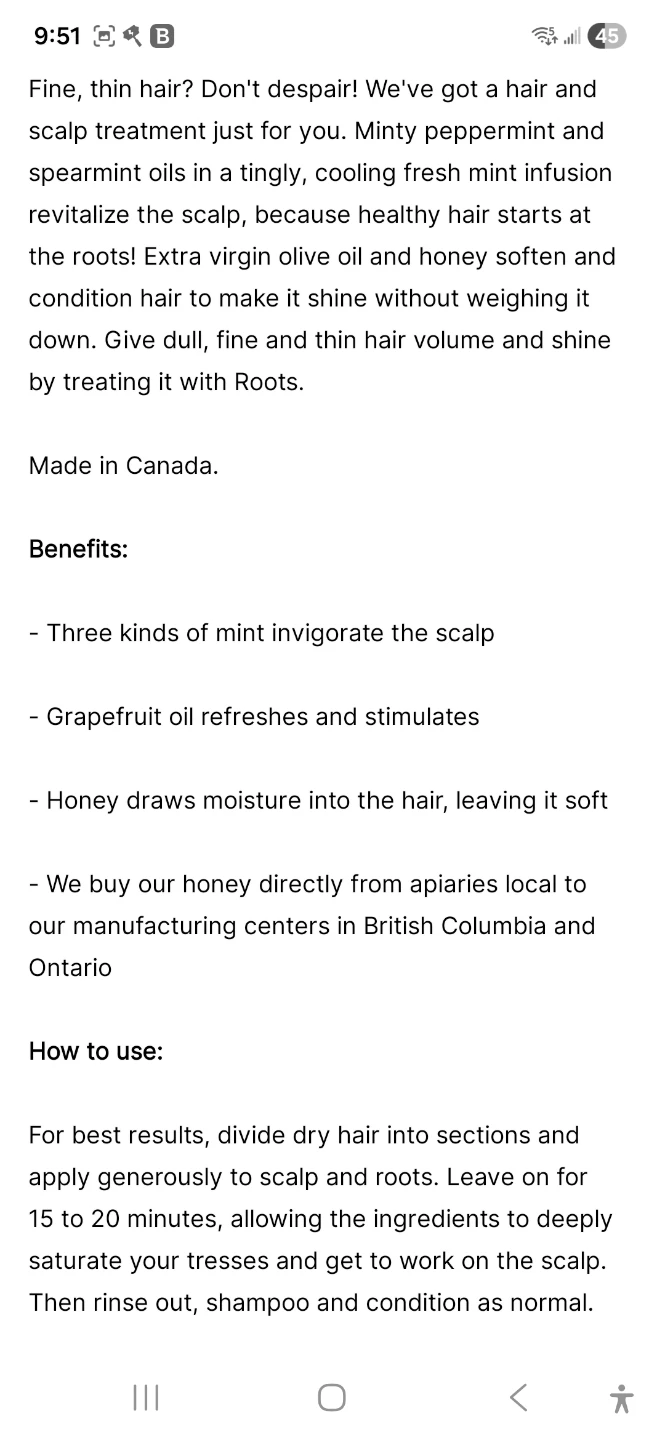Go to the home screen

[x=332, y=1397]
